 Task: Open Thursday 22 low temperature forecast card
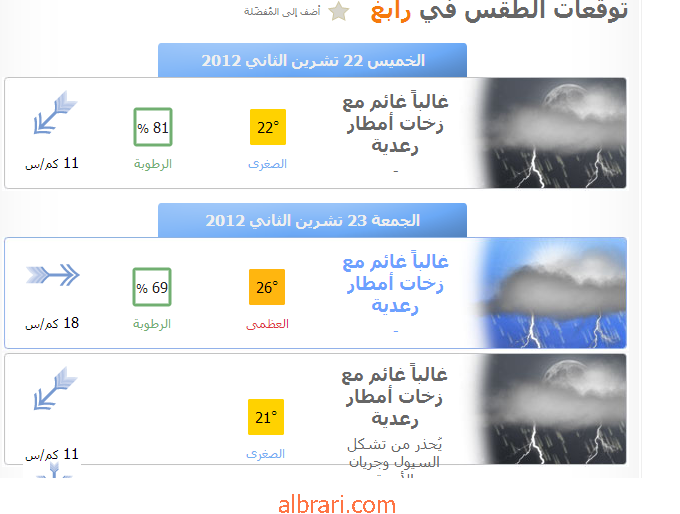(315, 133)
